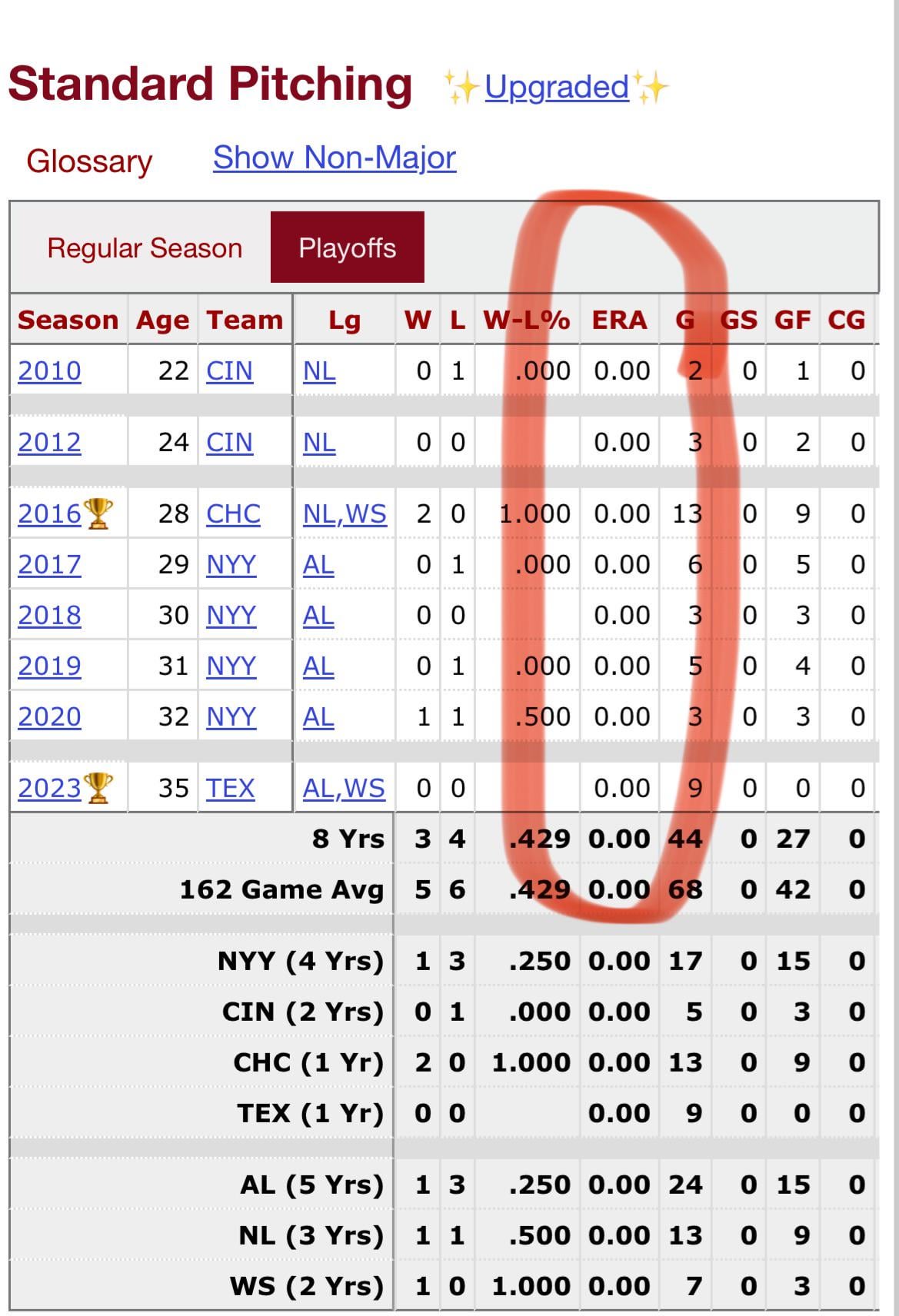899x1316 pixels.
Task: Tap the NYY link in the 2017 row
Action: coord(231,564)
